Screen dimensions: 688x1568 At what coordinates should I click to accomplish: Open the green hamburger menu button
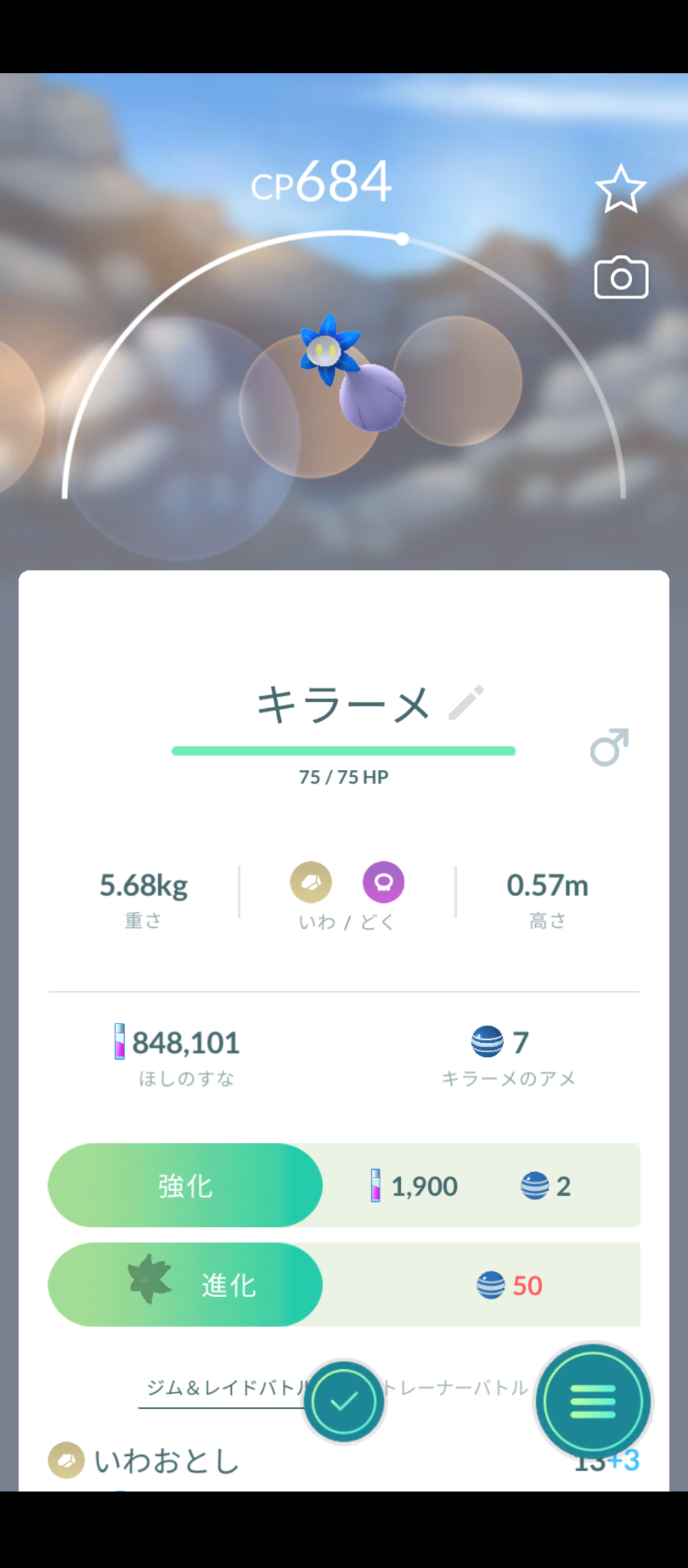tap(592, 1402)
